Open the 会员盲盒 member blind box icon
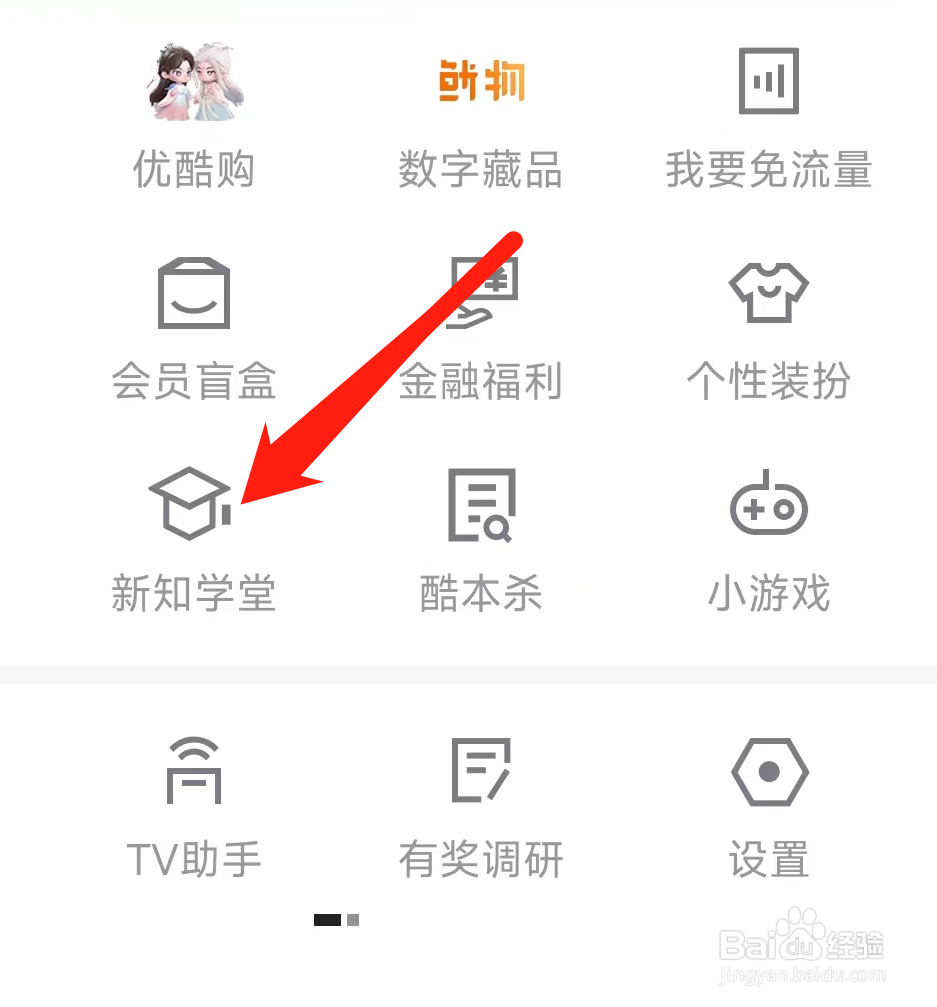The width and height of the screenshot is (937, 1007). pyautogui.click(x=193, y=293)
